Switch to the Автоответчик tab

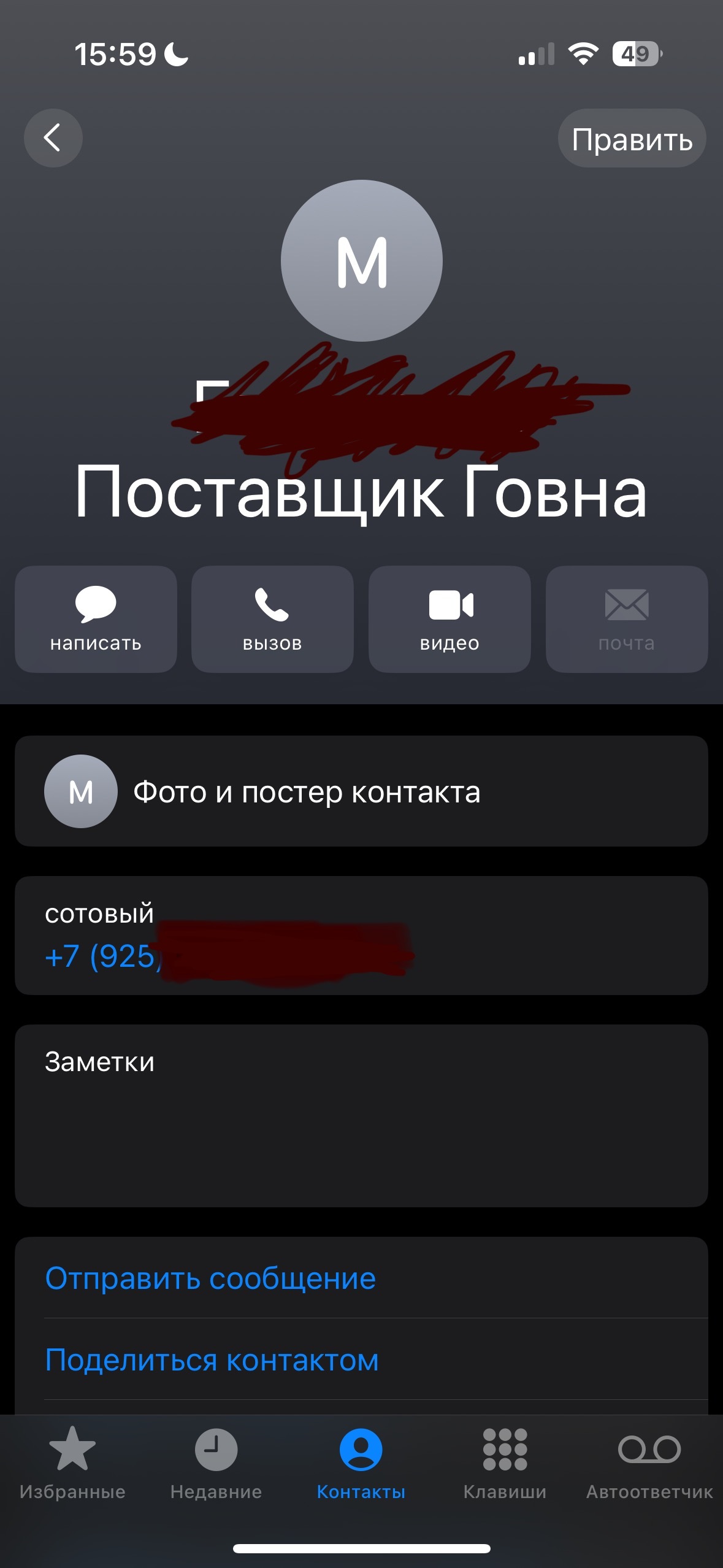point(649,1464)
